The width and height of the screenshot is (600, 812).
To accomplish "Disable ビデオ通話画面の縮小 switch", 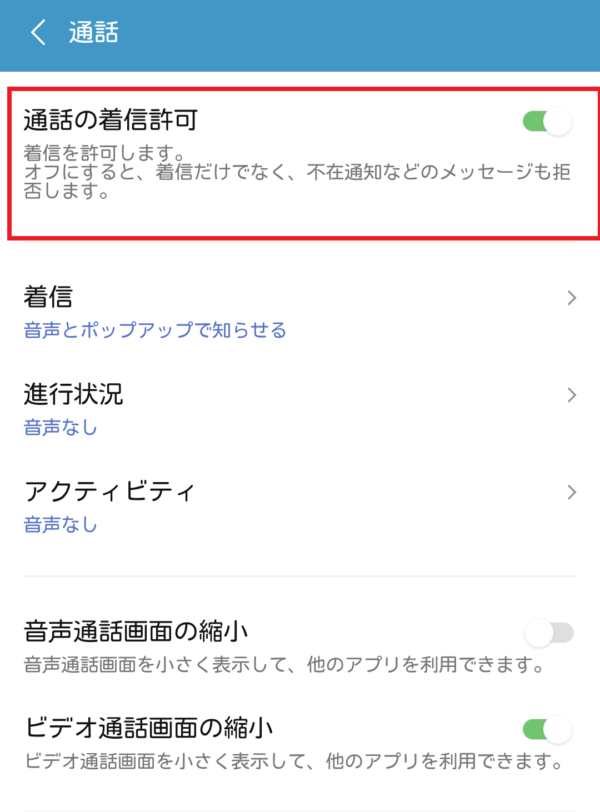I will pyautogui.click(x=547, y=728).
